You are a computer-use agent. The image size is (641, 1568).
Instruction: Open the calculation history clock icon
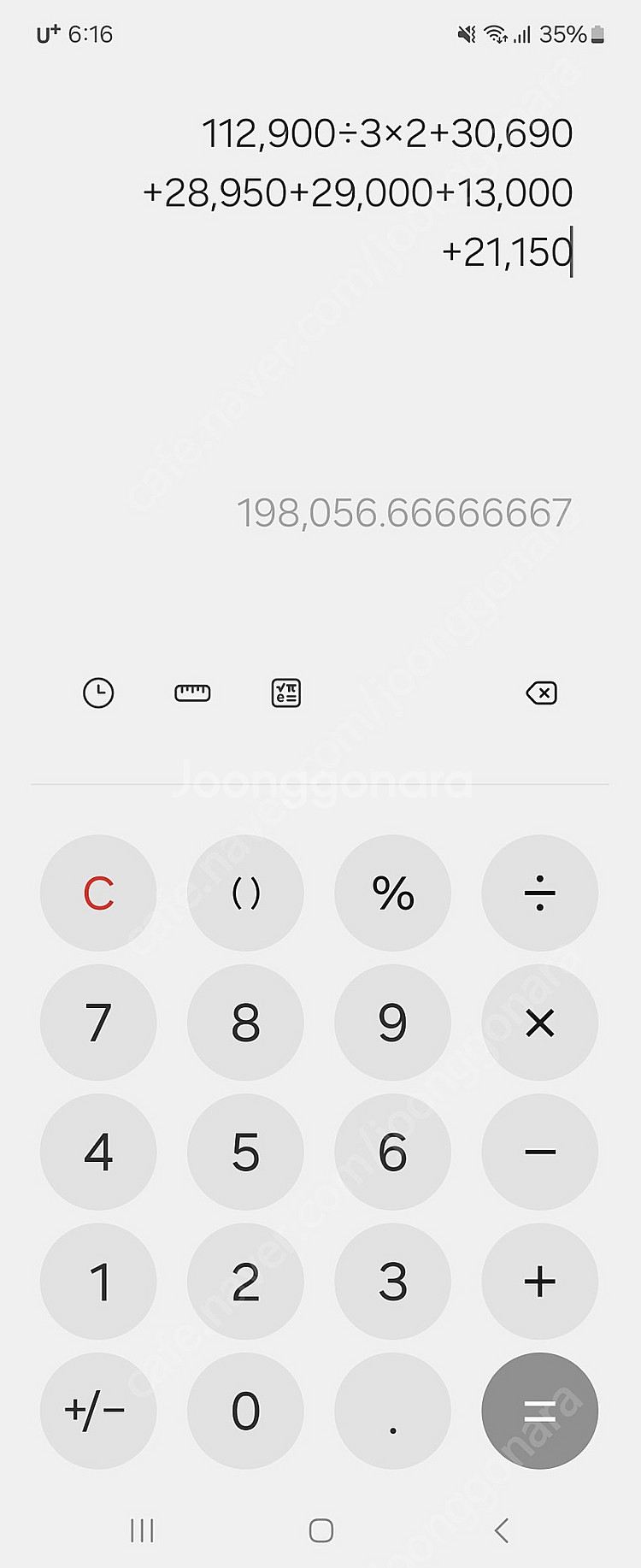tap(98, 693)
